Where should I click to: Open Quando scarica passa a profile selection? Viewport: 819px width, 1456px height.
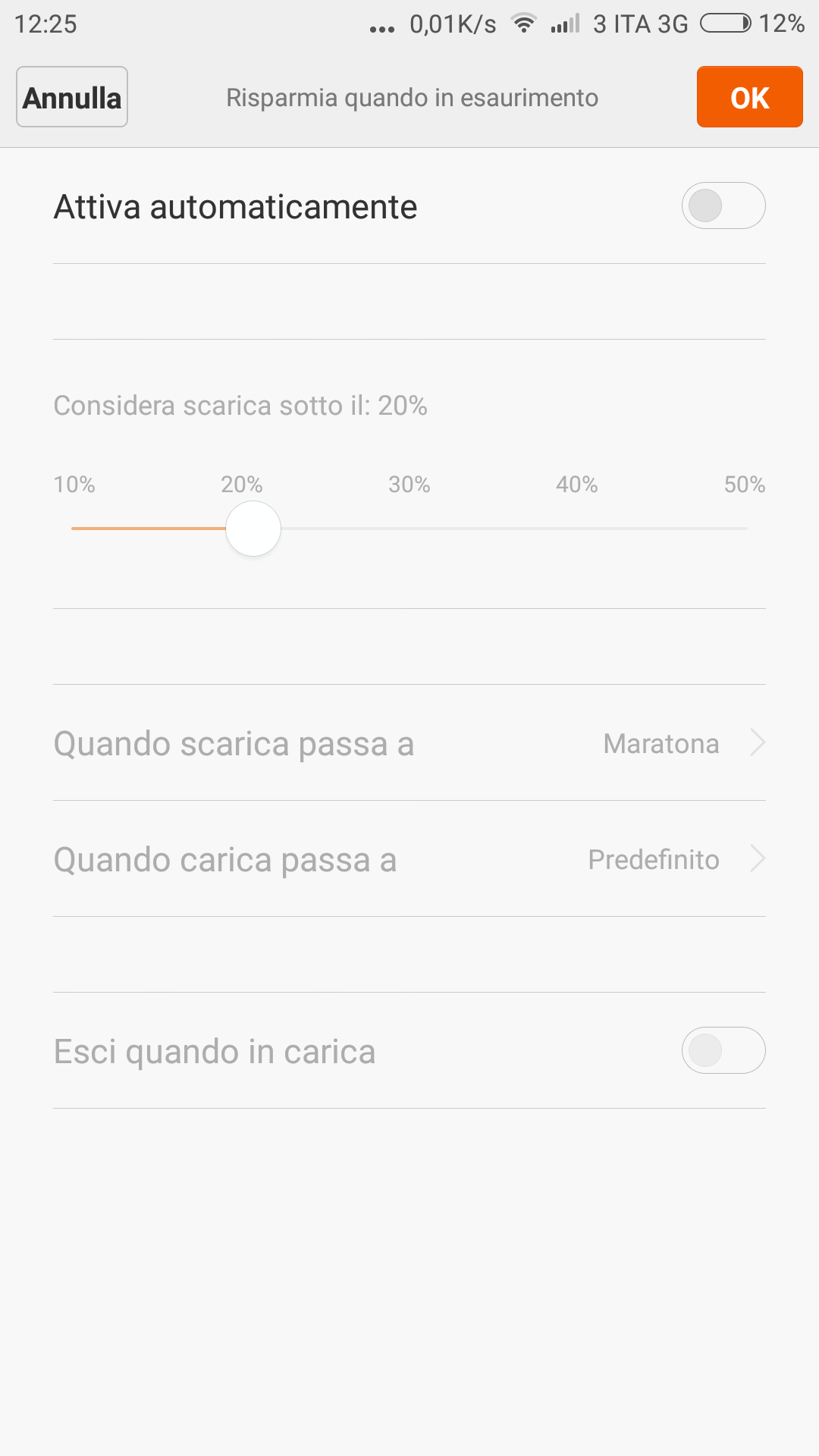point(409,743)
